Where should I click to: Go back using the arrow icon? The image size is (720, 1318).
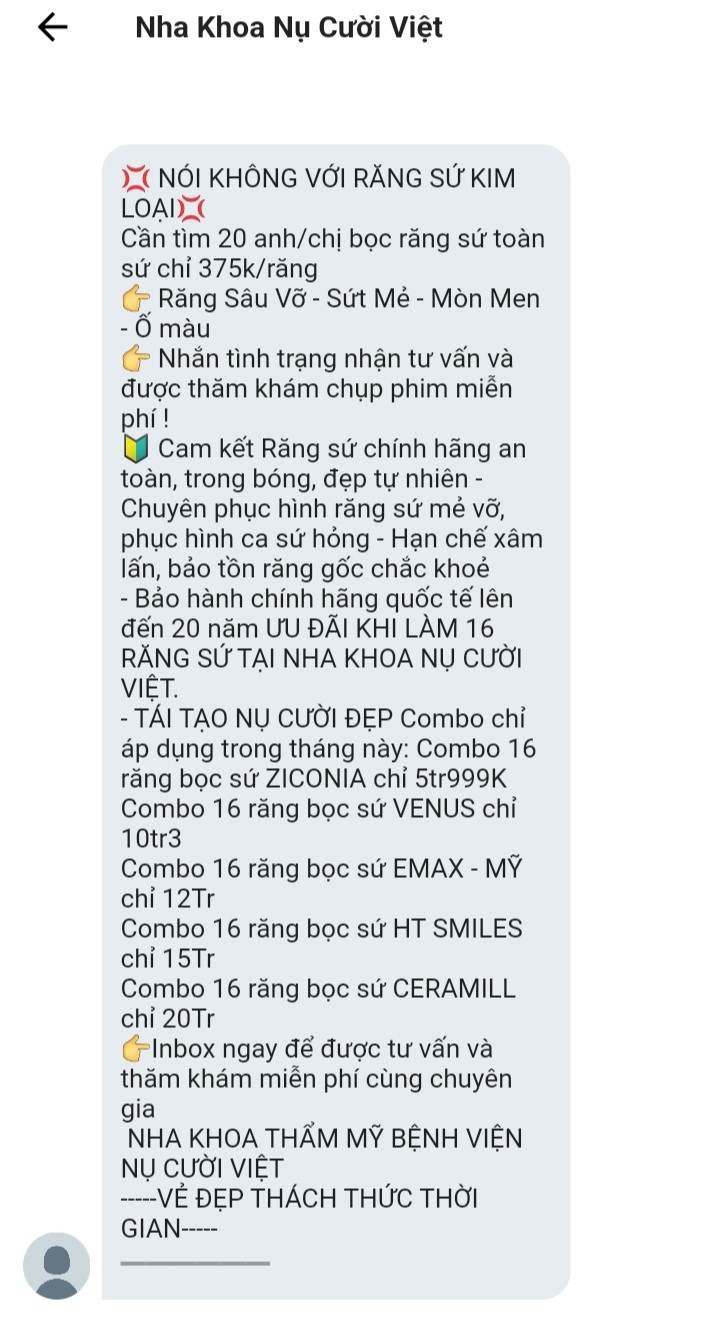[52, 27]
